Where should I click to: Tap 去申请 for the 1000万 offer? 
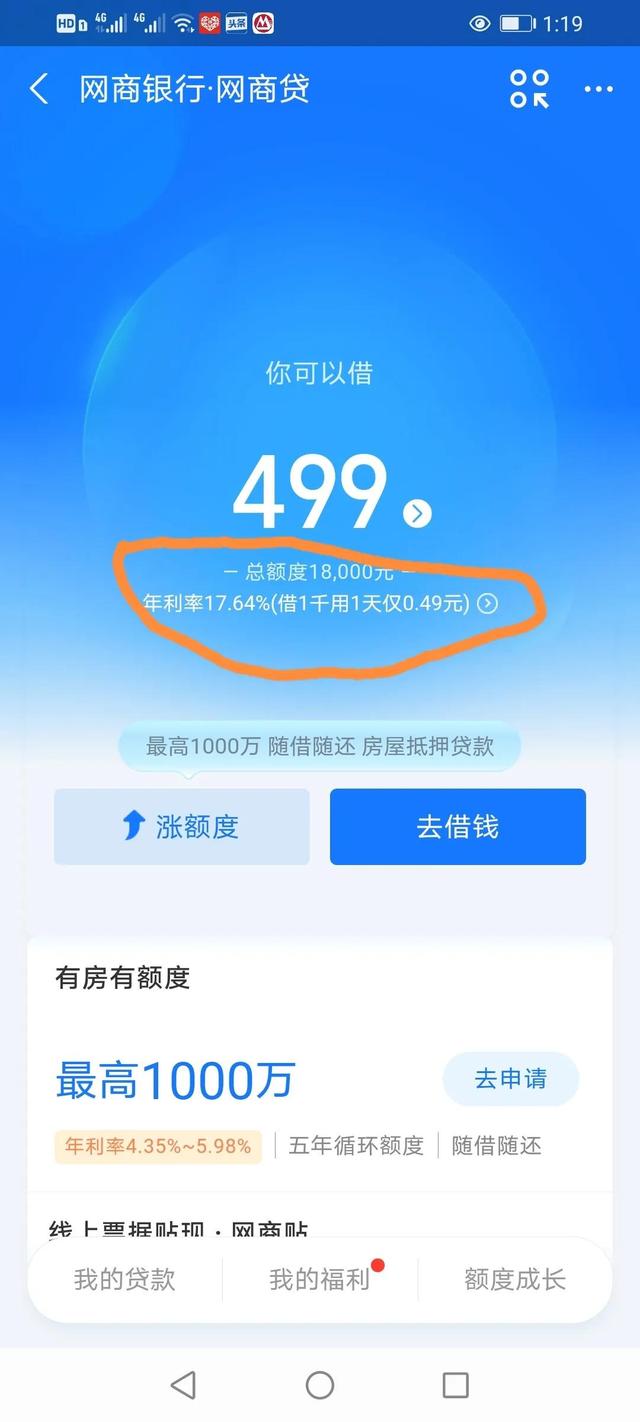(511, 1079)
